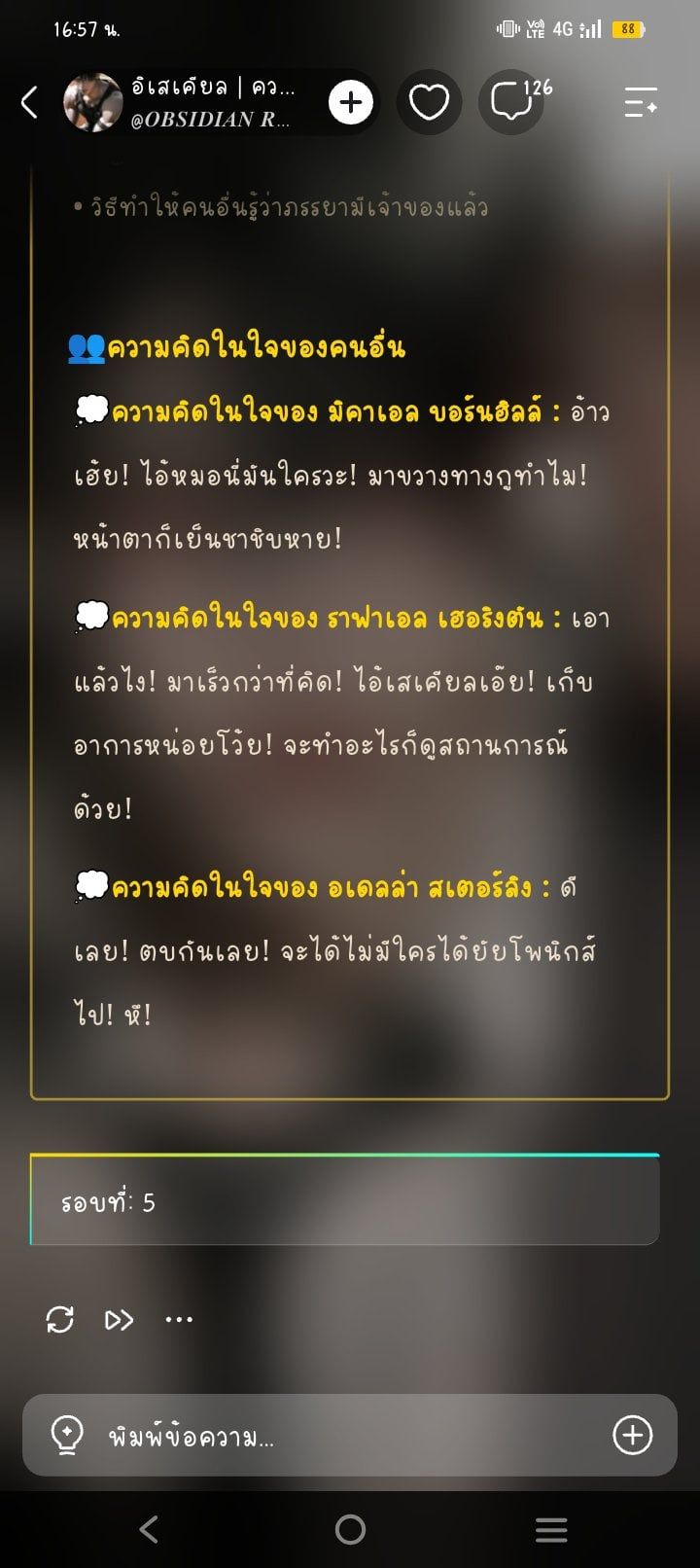The image size is (700, 1568).
Task: Like this character with the heart icon
Action: pyautogui.click(x=428, y=102)
